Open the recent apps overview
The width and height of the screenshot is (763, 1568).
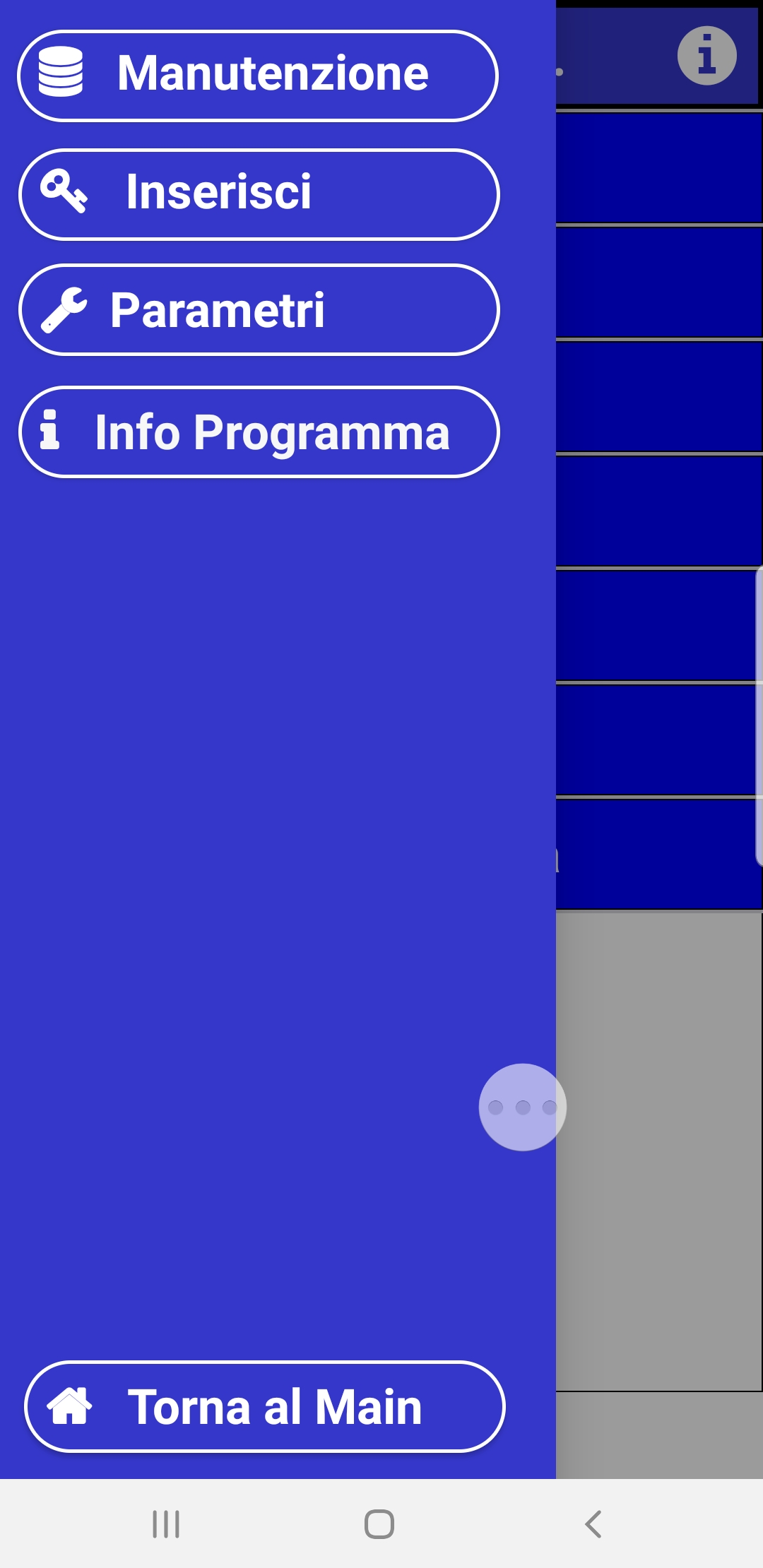(x=167, y=1524)
